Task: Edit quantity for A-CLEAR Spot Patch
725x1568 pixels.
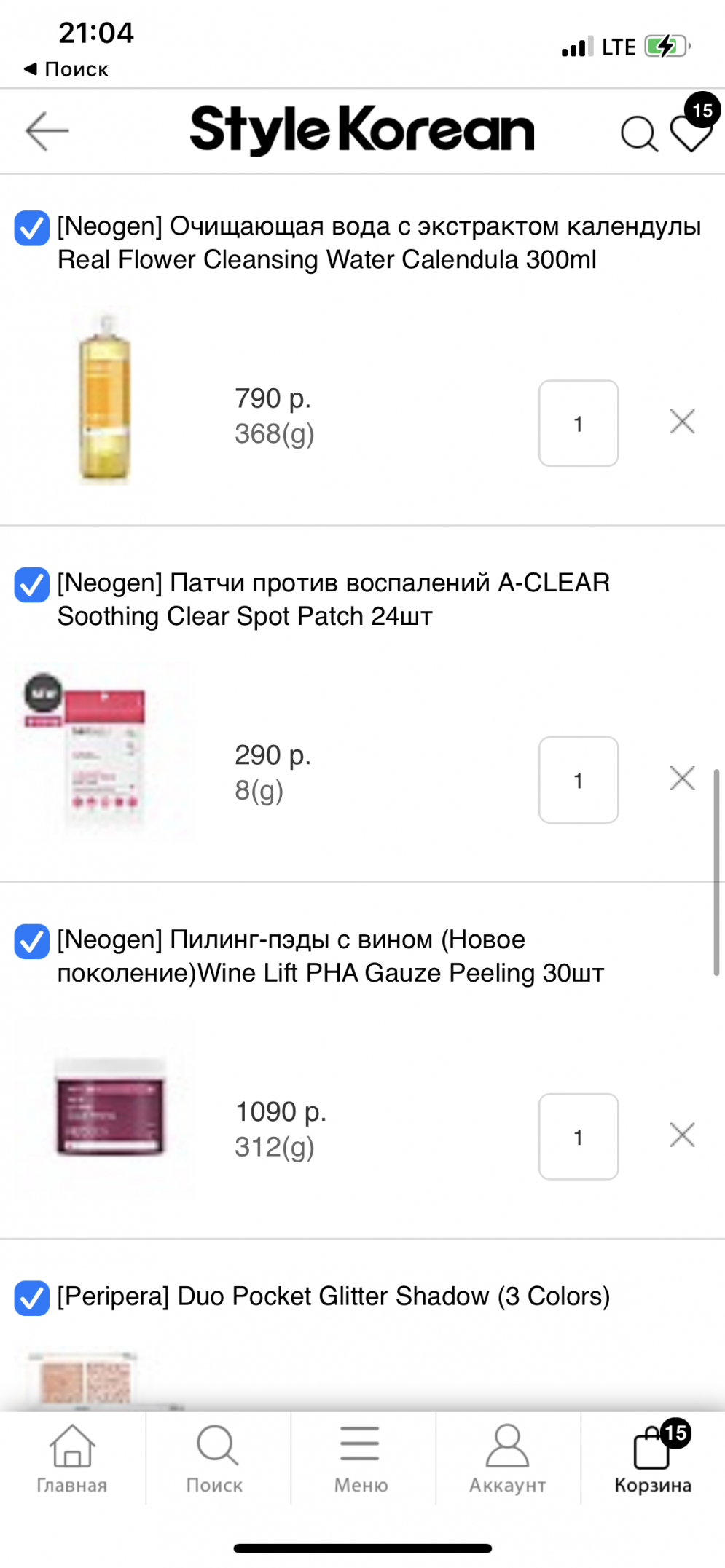Action: click(578, 780)
